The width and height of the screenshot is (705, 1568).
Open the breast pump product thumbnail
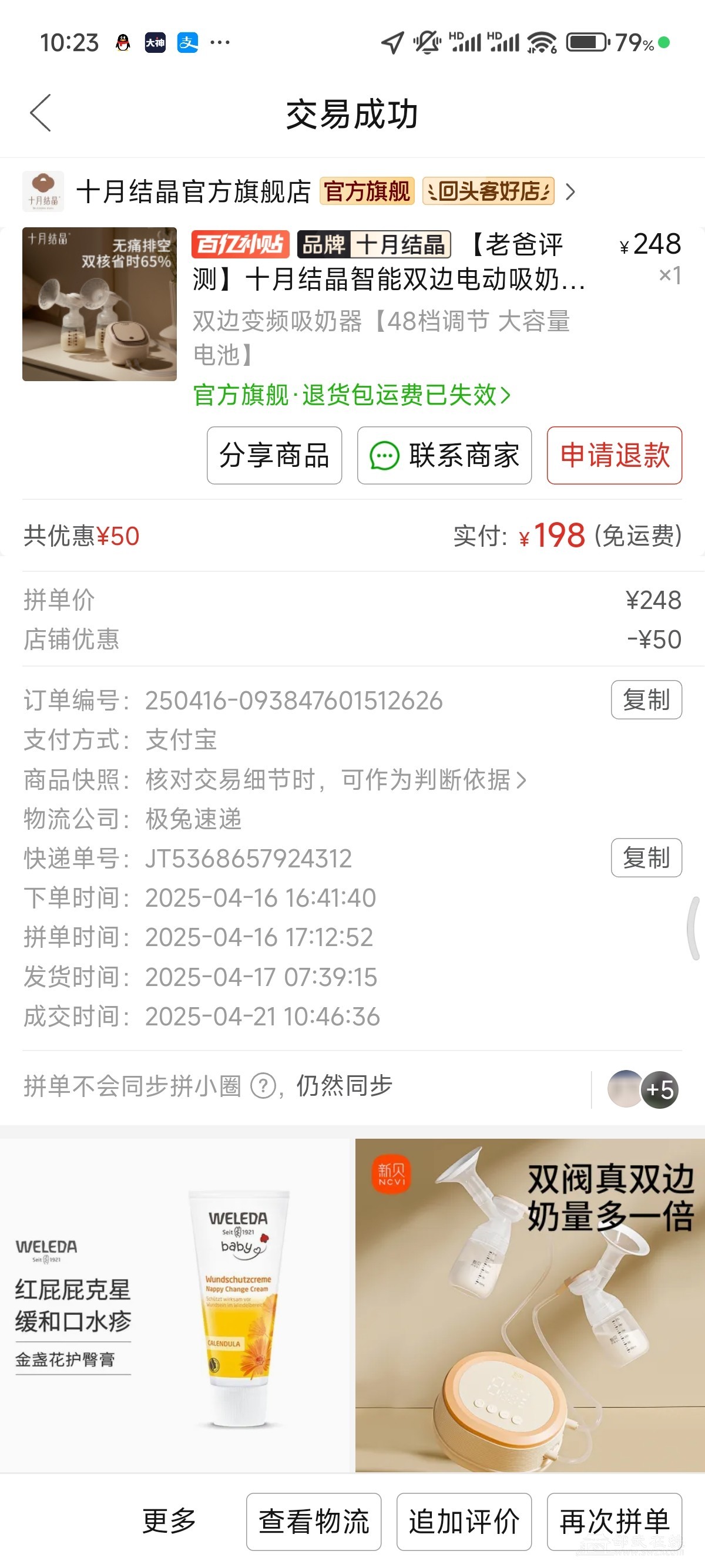[x=99, y=304]
